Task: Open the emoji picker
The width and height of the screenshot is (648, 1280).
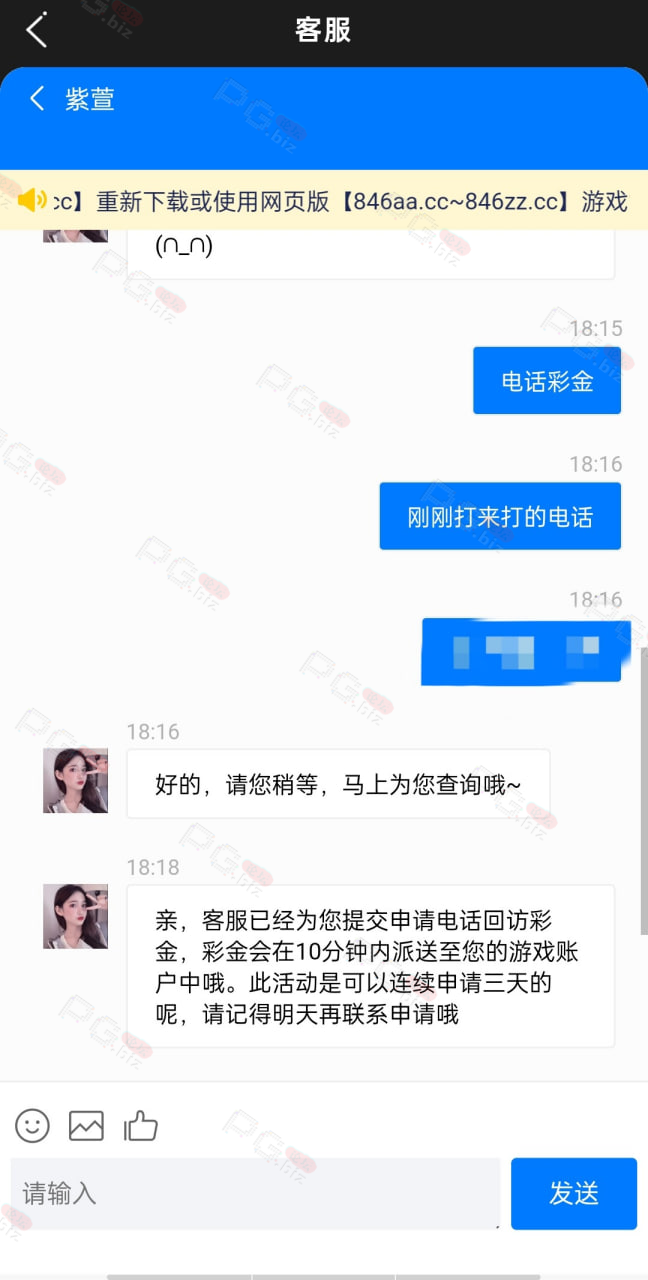Action: tap(32, 1125)
